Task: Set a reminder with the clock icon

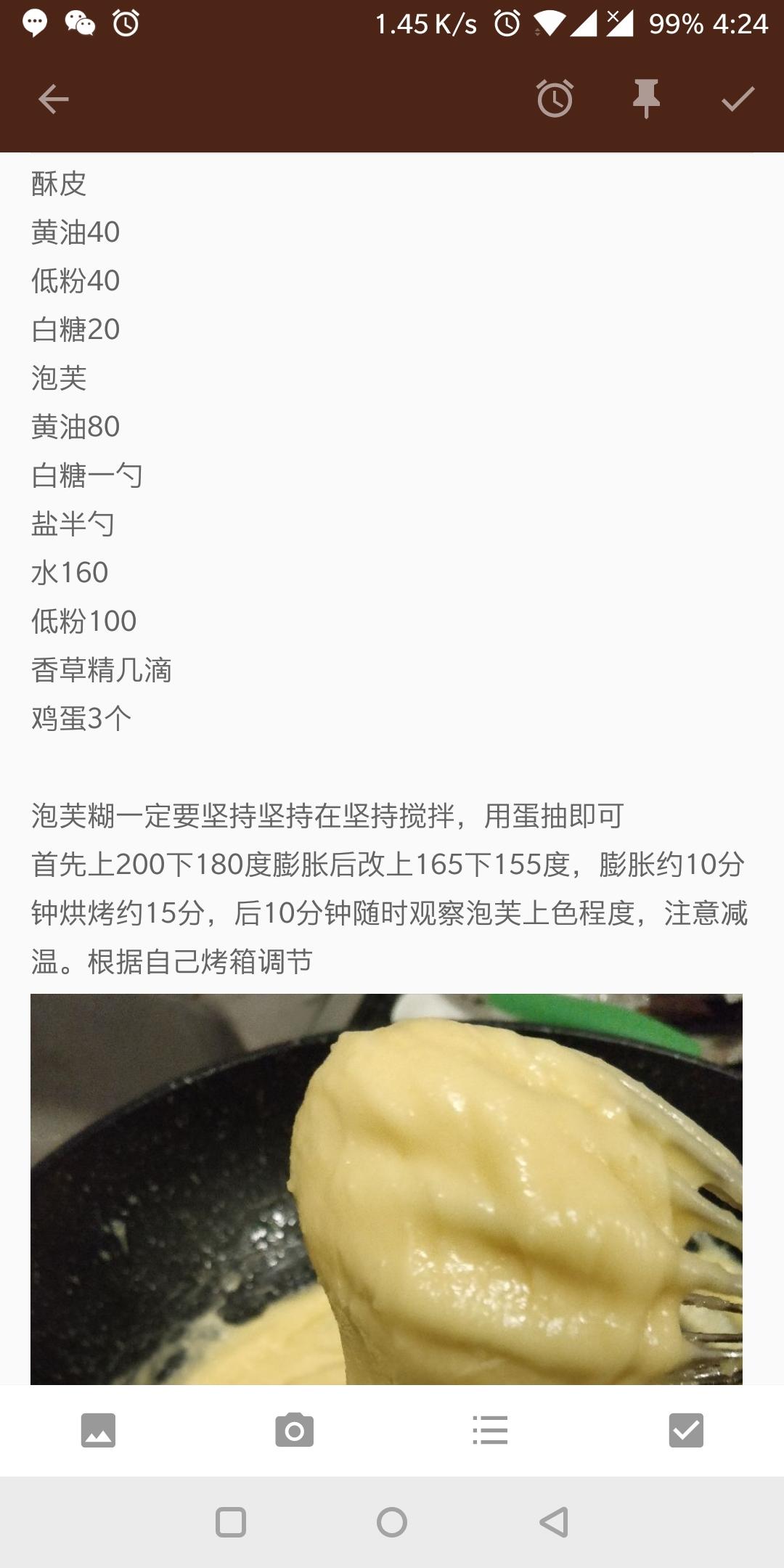Action: (553, 99)
